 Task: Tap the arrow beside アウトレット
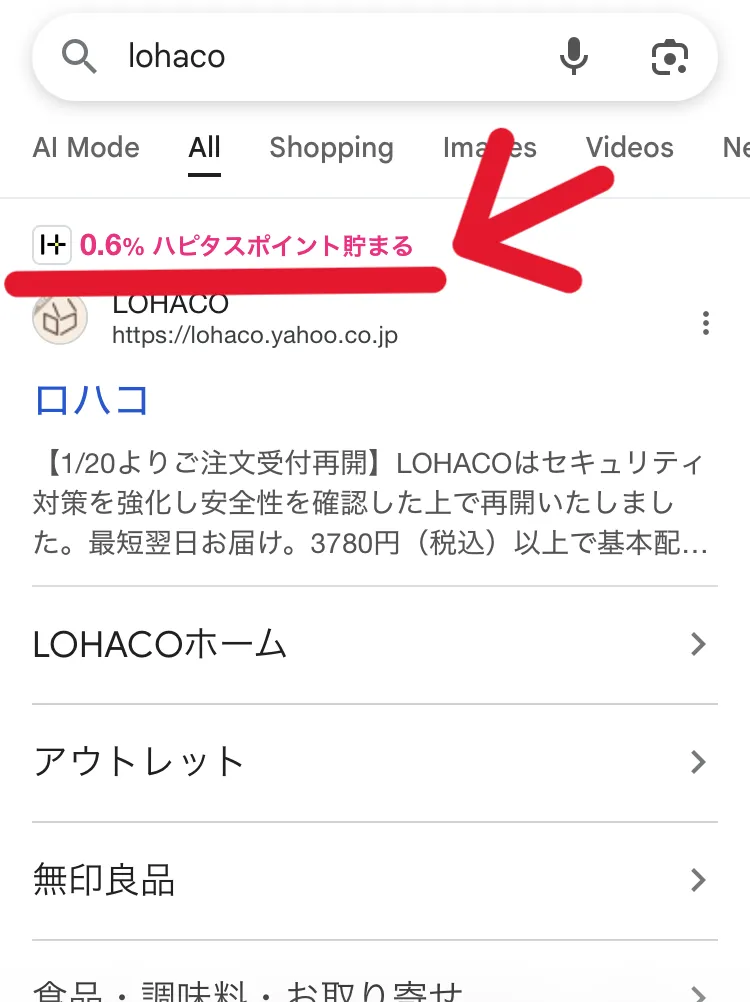point(697,762)
